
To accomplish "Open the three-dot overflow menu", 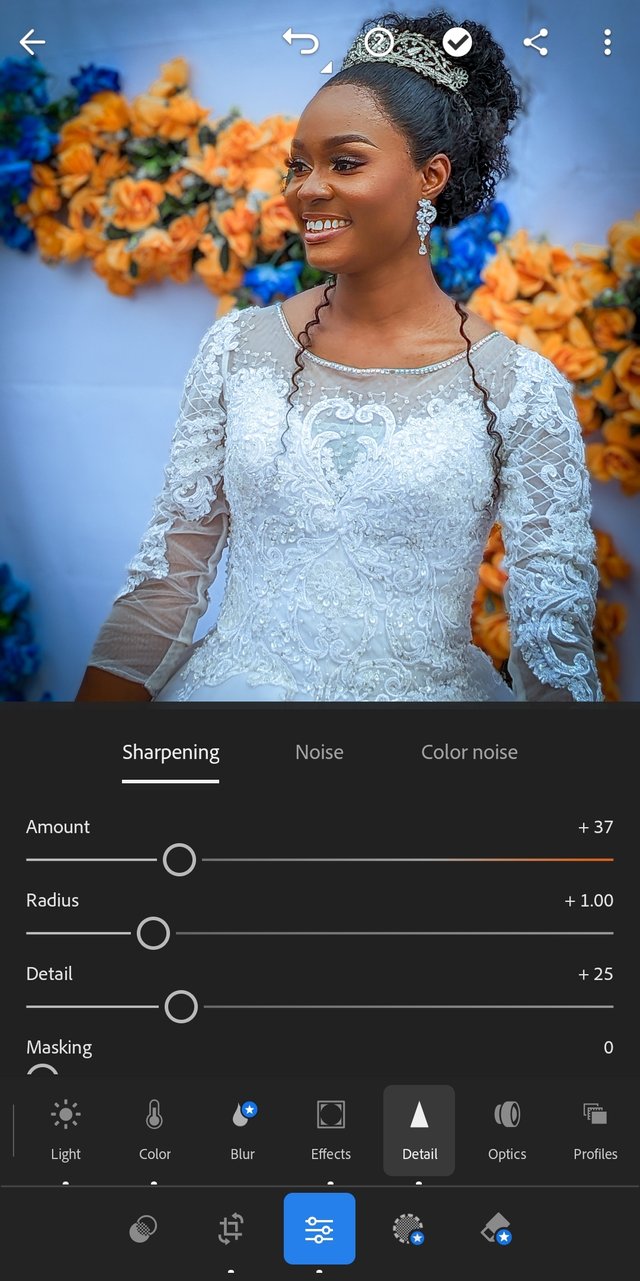I will [607, 42].
